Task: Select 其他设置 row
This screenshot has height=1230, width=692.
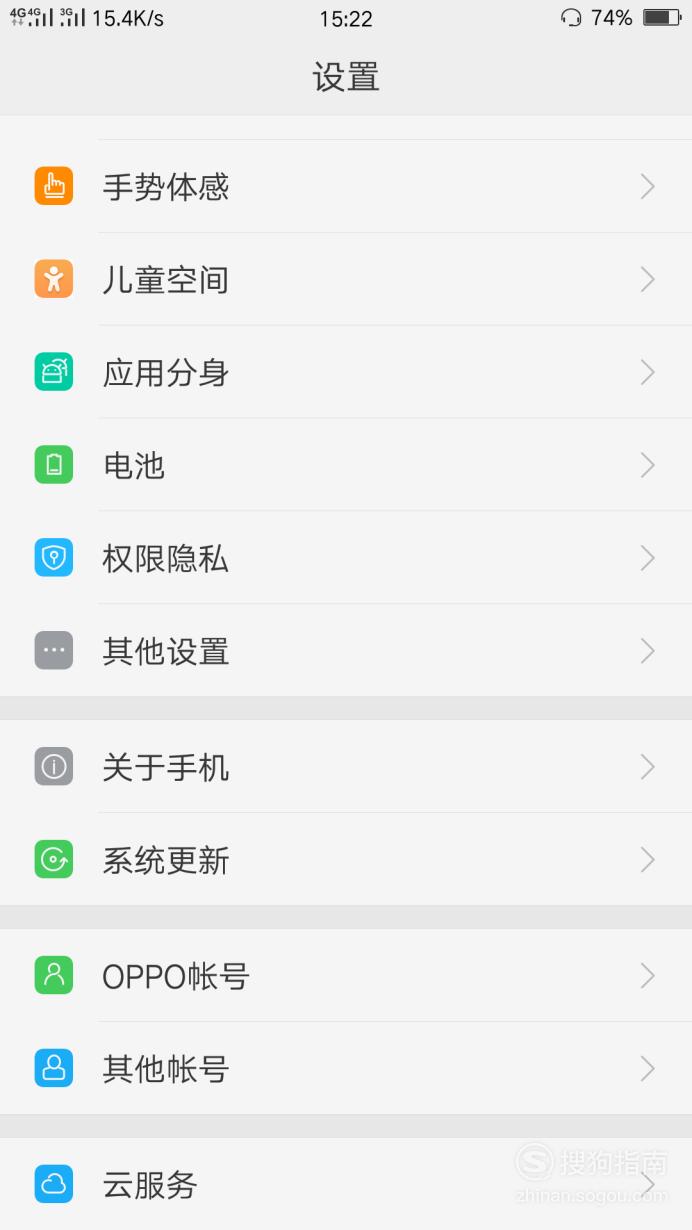Action: tap(346, 651)
